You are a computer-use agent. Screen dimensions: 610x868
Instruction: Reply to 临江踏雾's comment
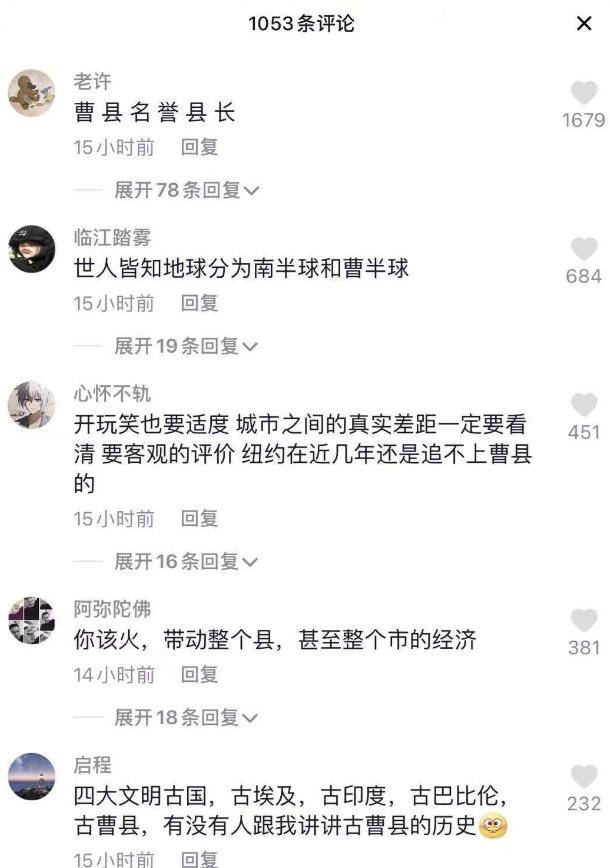pos(199,304)
